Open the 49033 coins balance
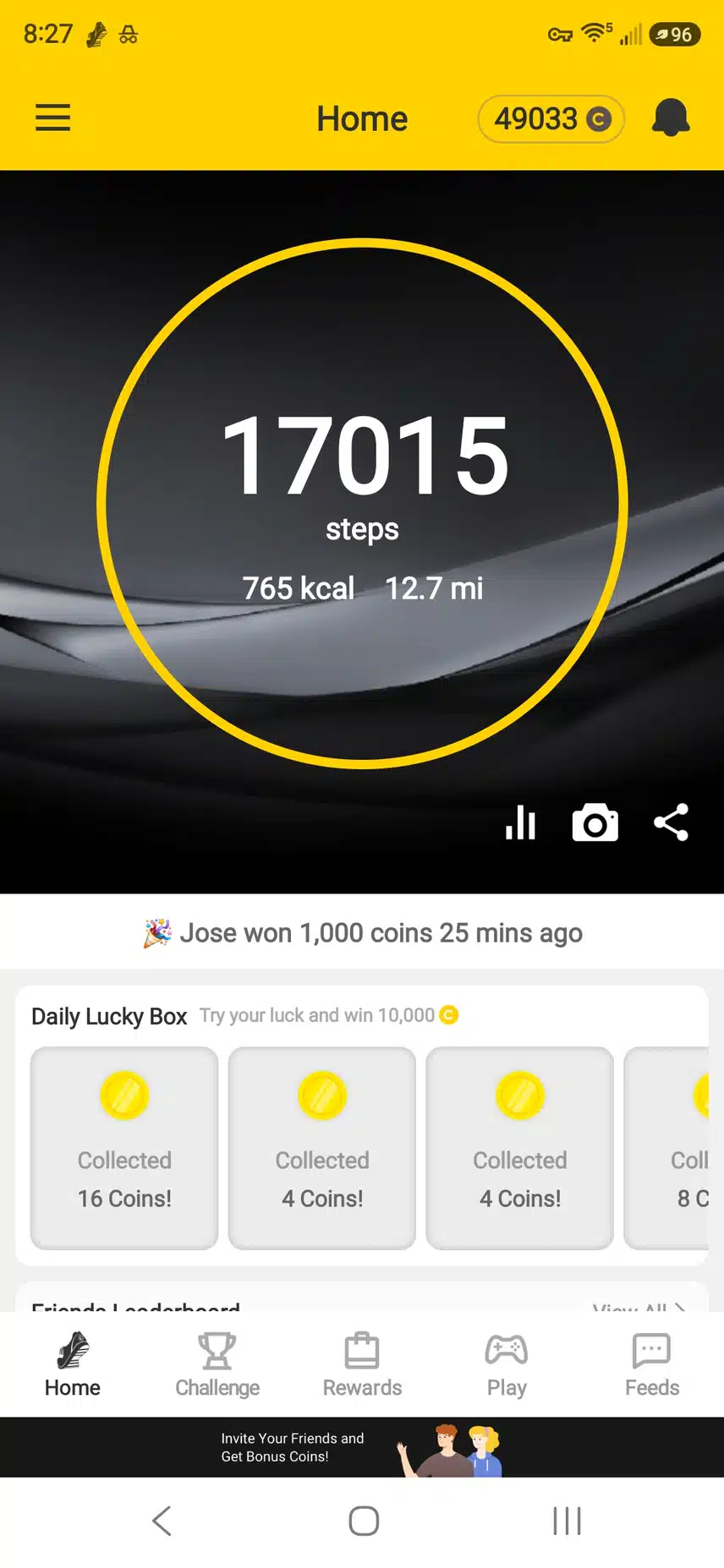The height and width of the screenshot is (1568, 724). point(551,119)
